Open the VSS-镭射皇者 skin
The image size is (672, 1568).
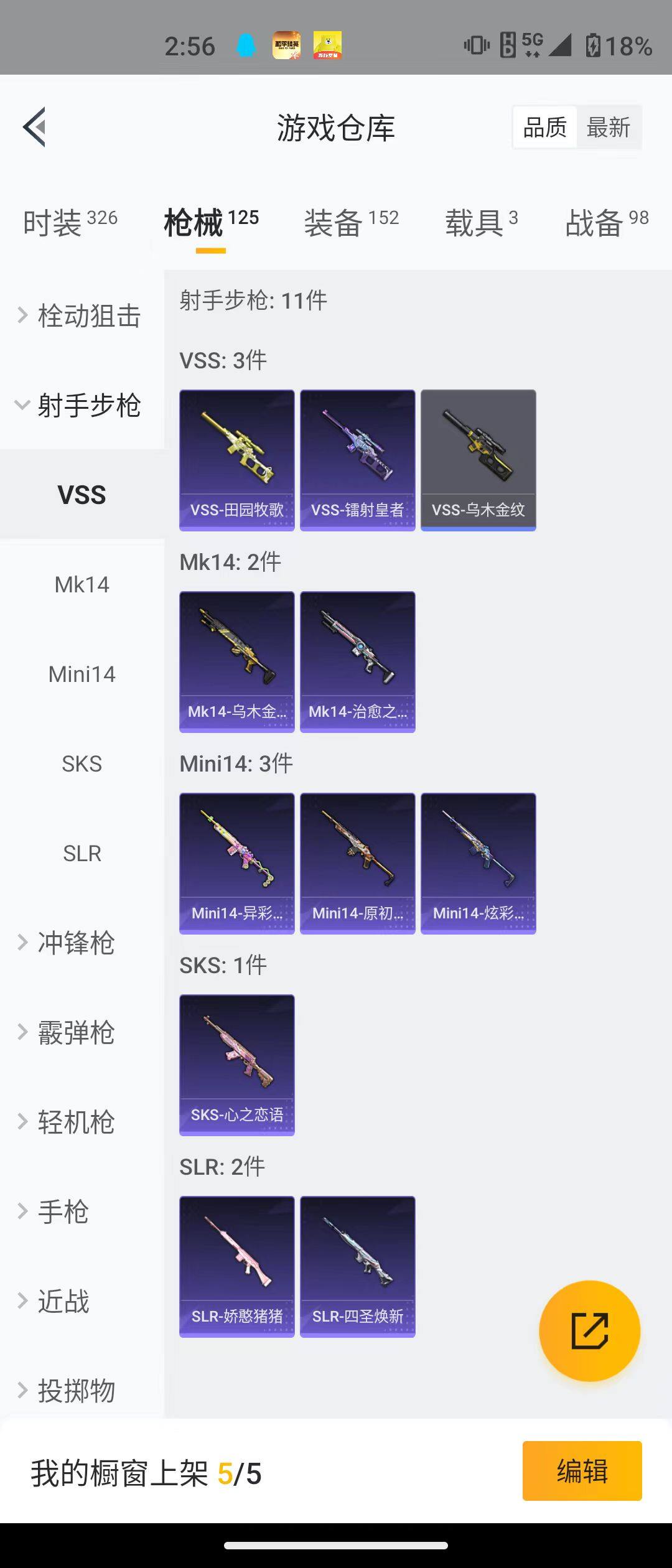[x=358, y=460]
